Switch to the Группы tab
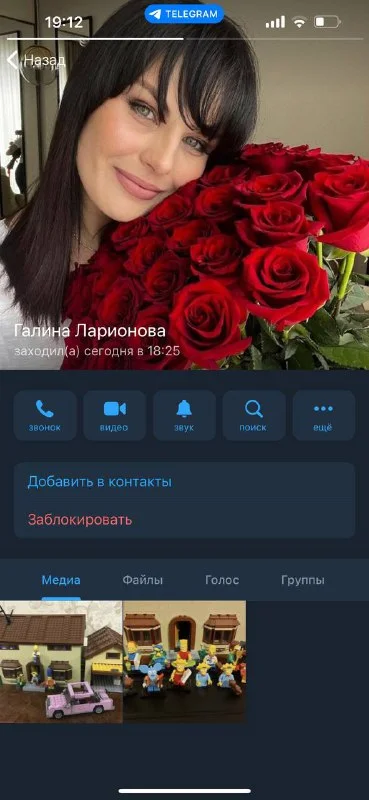The image size is (369, 800). pos(303,580)
